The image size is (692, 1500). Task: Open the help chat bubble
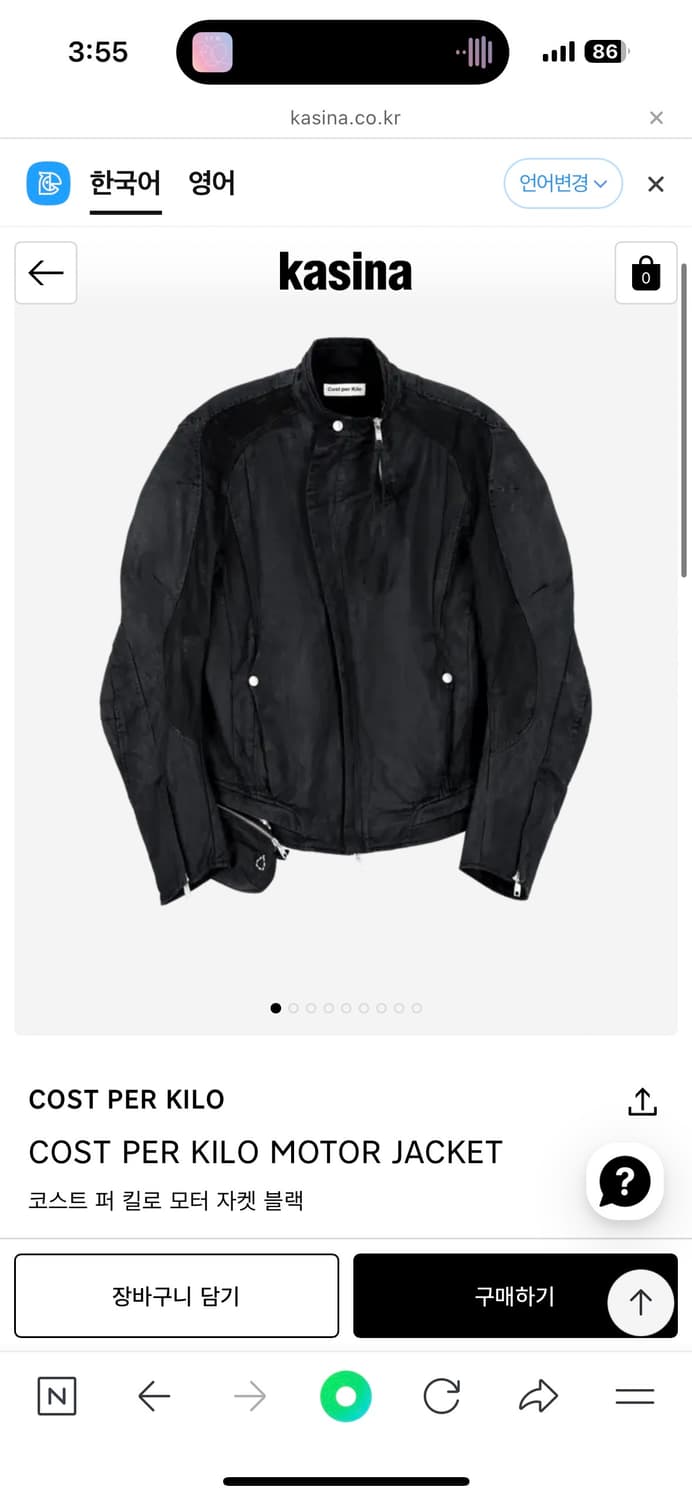point(625,1182)
